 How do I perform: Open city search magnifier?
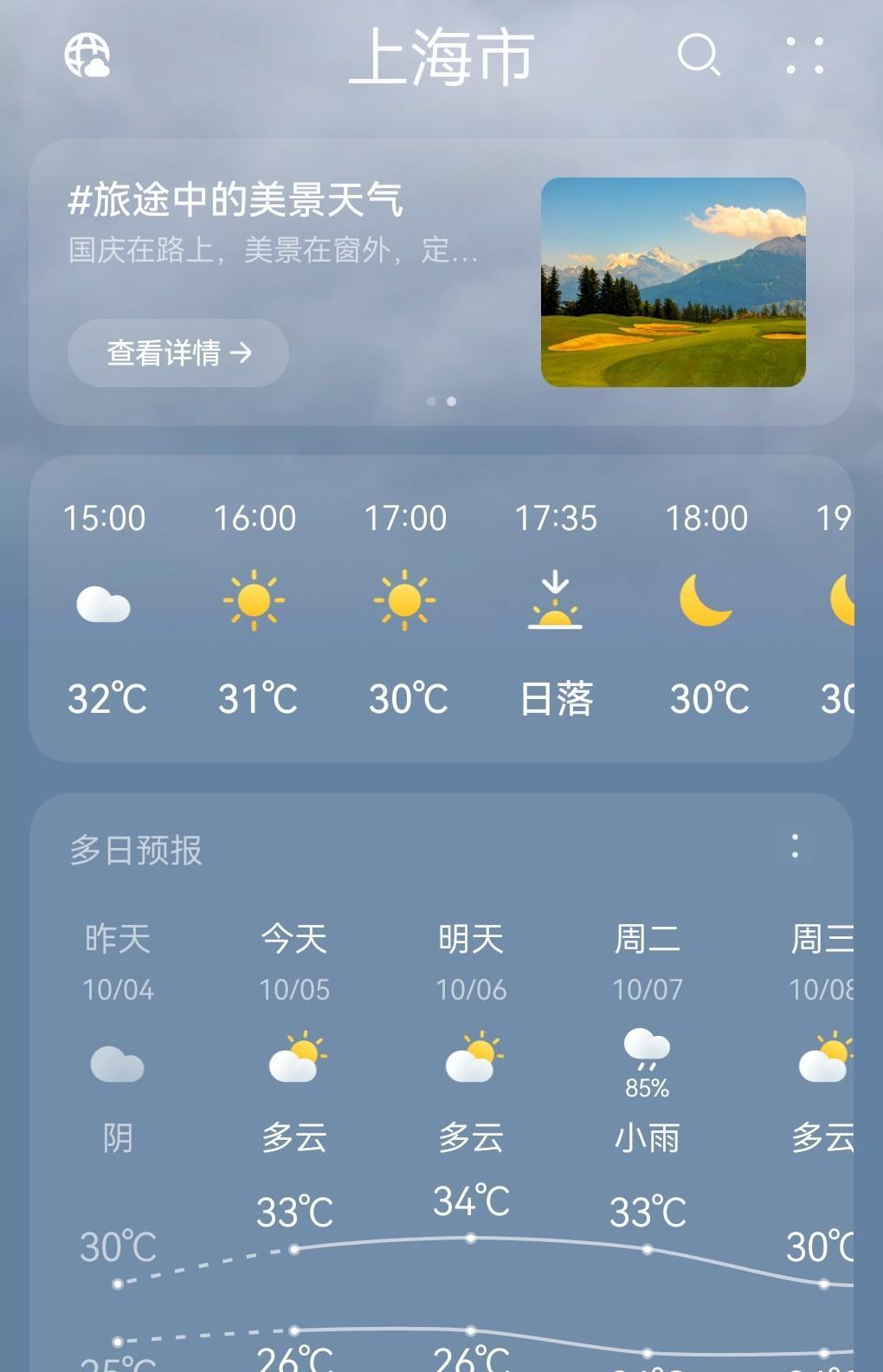(699, 55)
